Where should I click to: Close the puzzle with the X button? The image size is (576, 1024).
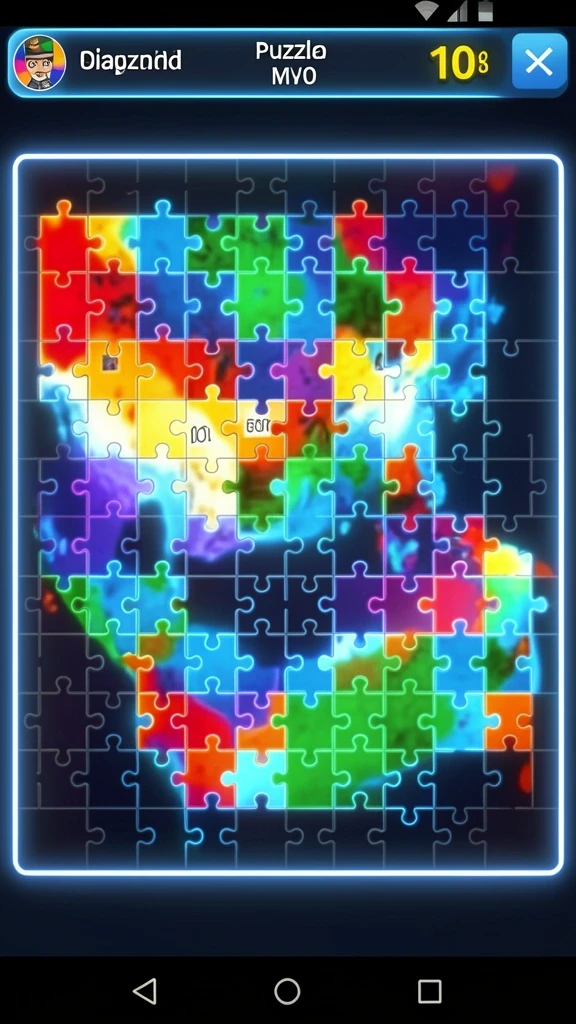coord(539,61)
